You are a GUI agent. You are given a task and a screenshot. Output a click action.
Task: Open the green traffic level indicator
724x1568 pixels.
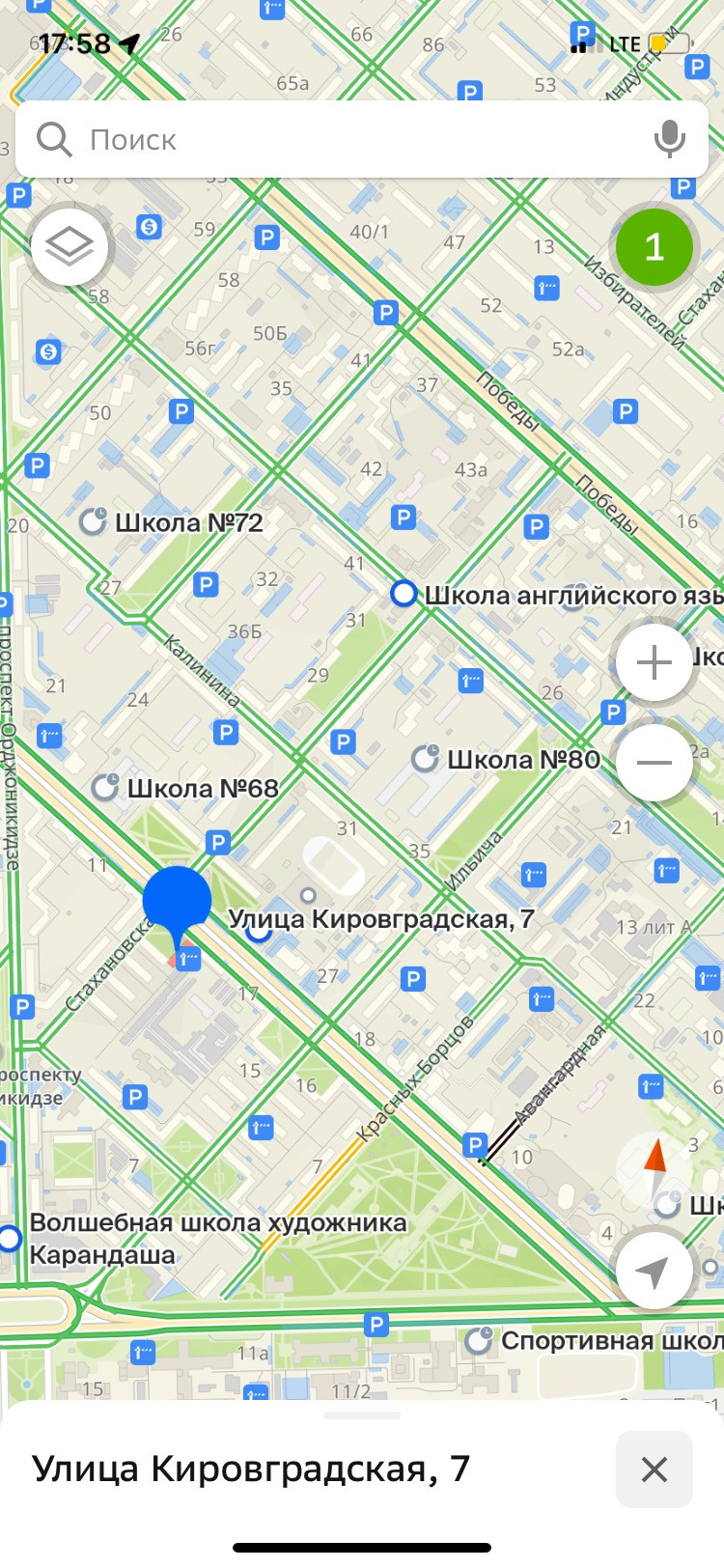point(654,247)
